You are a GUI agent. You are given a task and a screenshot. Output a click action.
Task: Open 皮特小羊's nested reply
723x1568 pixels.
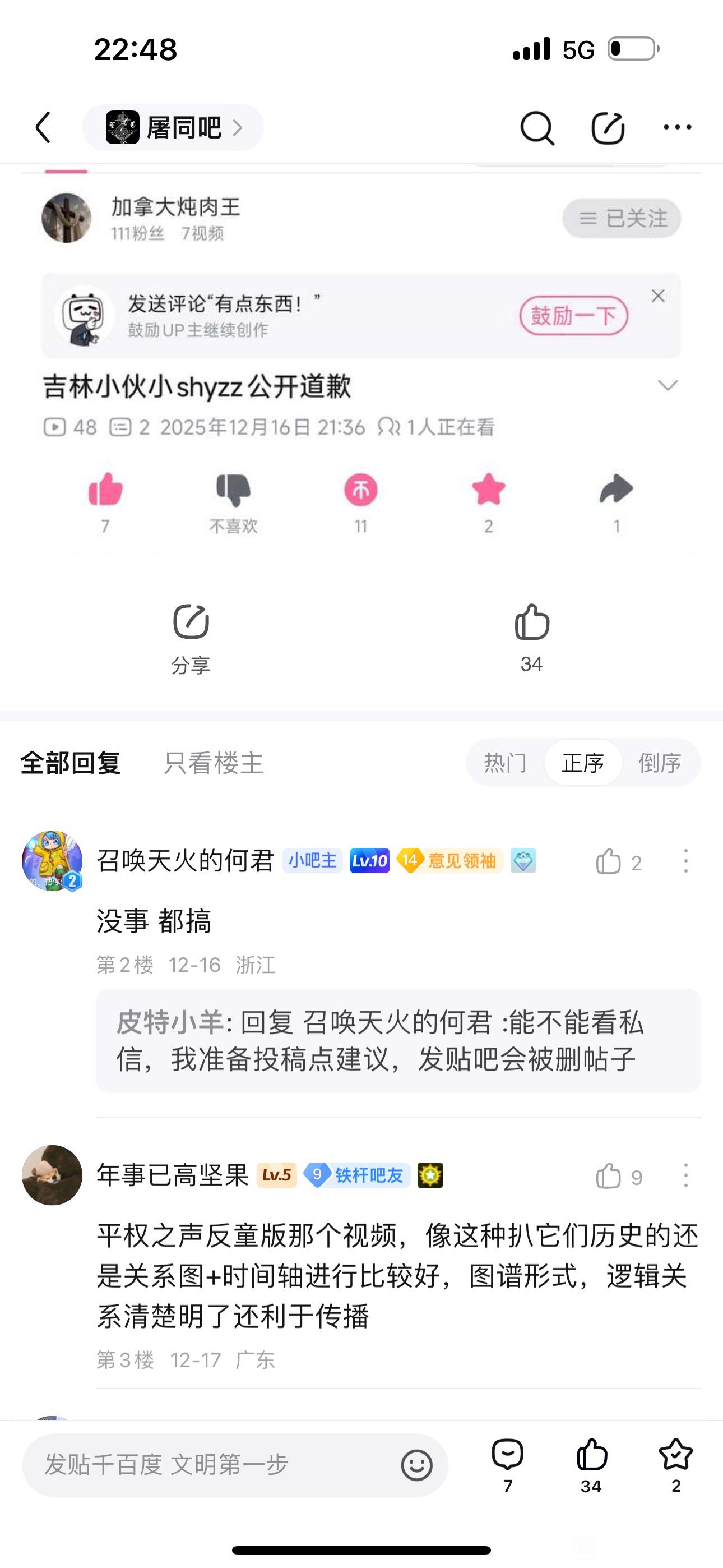pos(398,1040)
